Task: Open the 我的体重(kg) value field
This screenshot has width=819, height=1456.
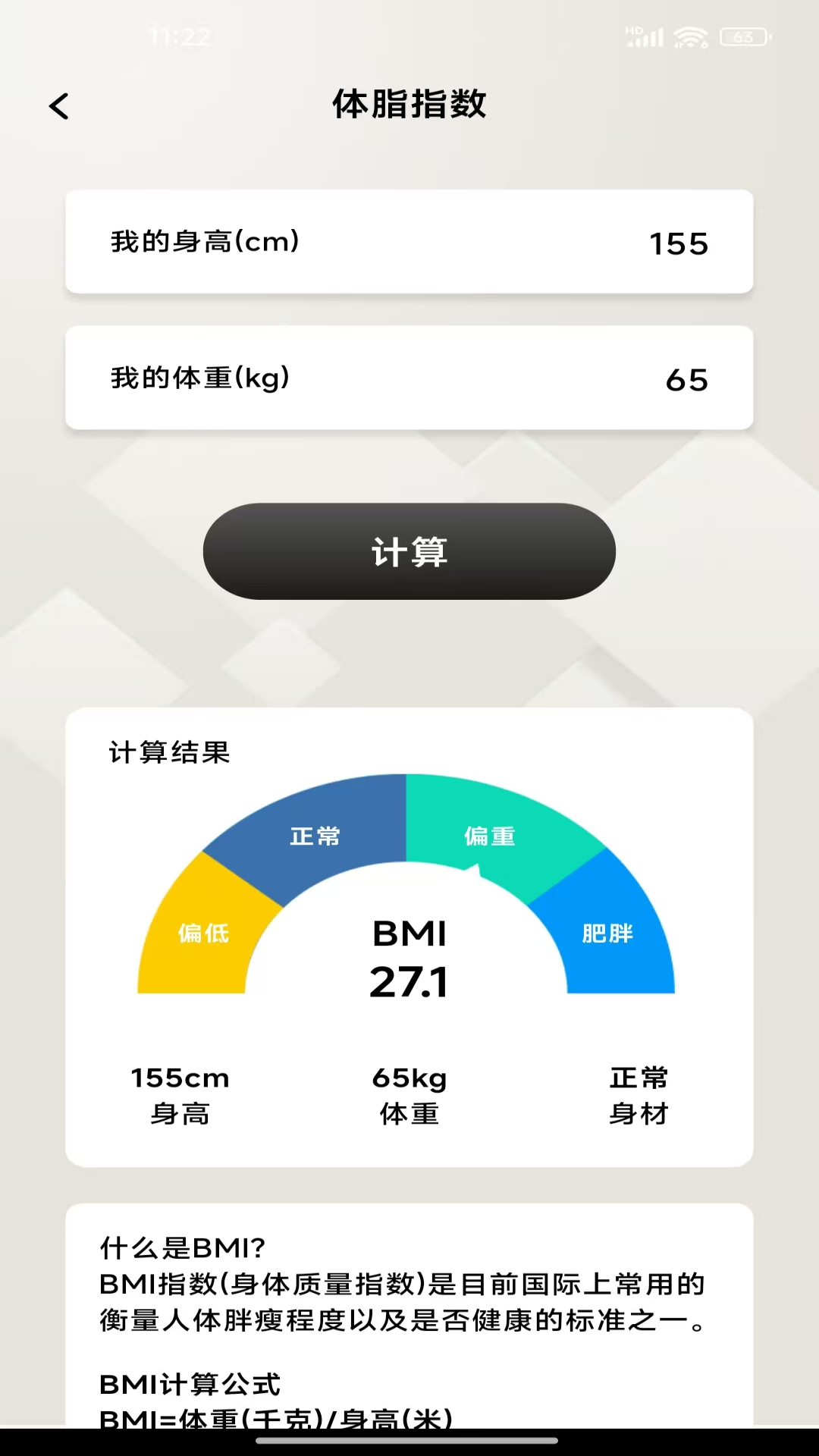Action: pos(409,378)
